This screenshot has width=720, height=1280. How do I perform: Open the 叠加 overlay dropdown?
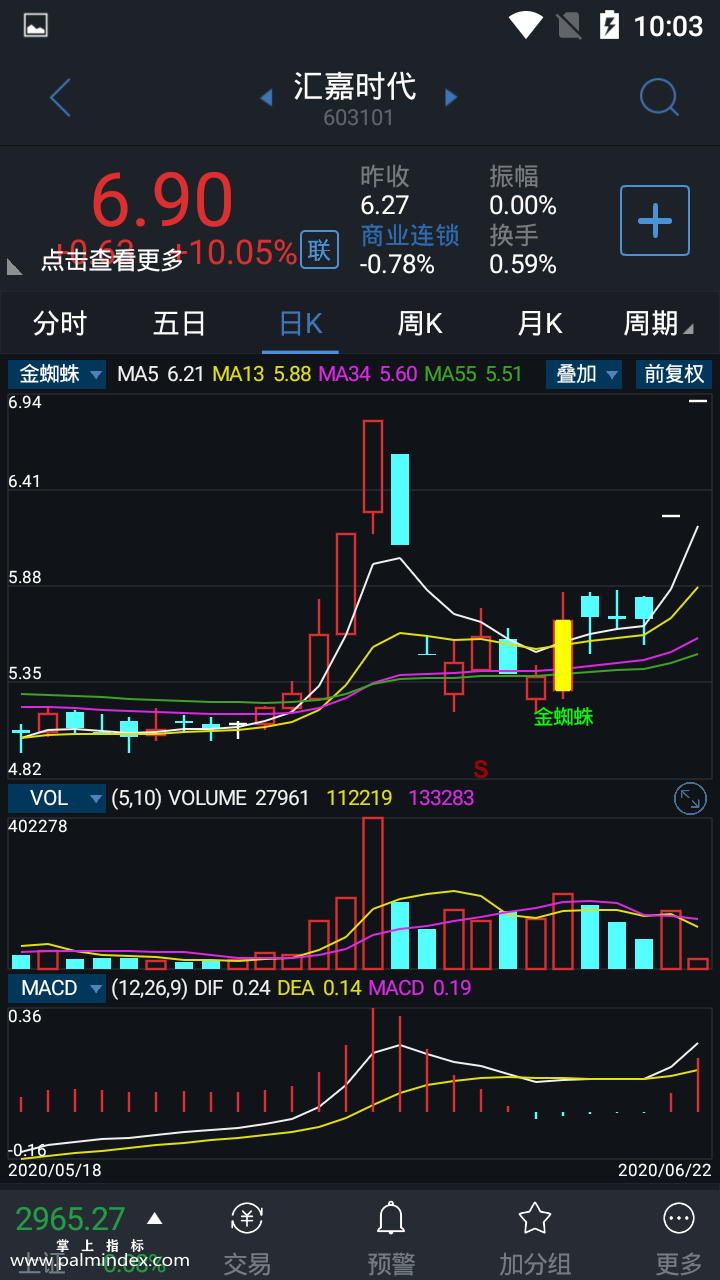(x=584, y=375)
